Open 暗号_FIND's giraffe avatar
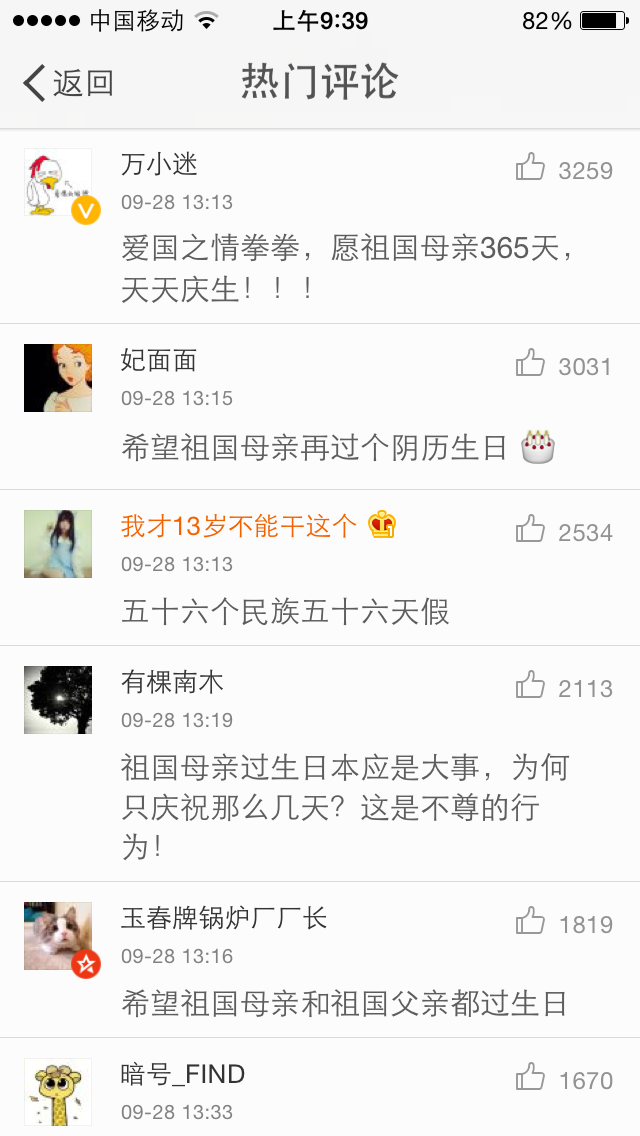This screenshot has width=640, height=1136. tap(58, 1092)
